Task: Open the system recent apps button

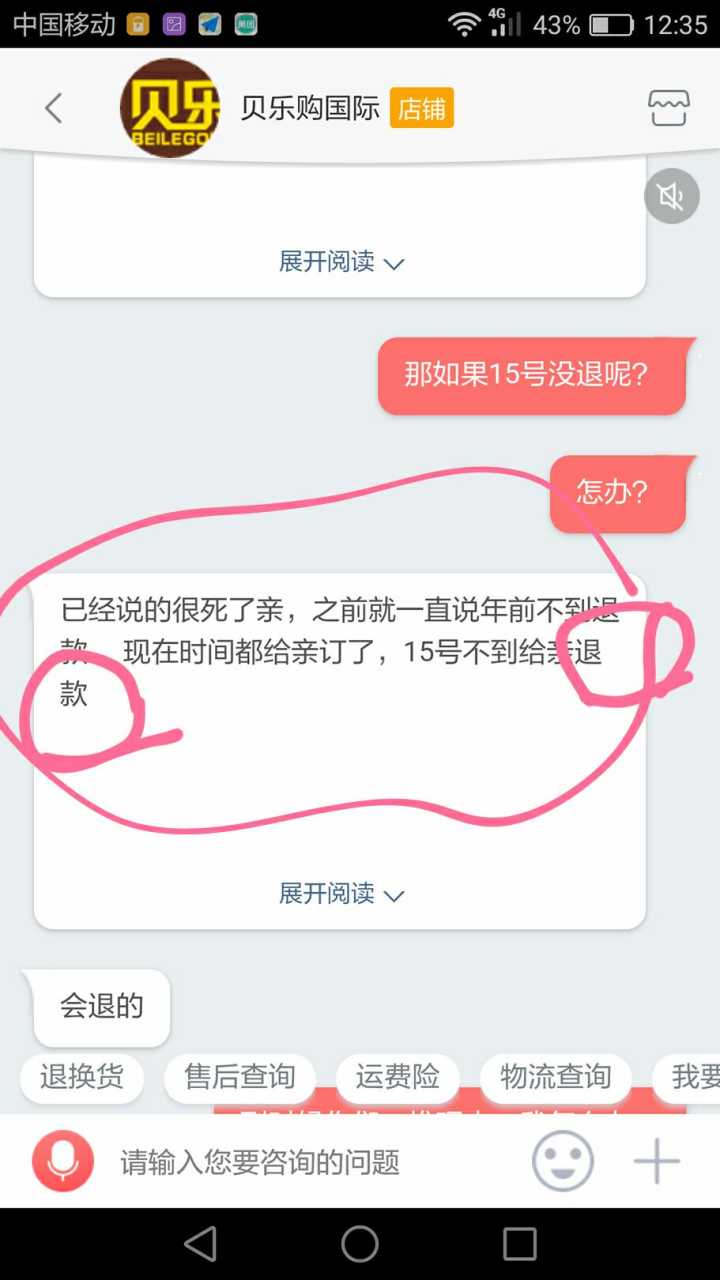Action: [519, 1244]
